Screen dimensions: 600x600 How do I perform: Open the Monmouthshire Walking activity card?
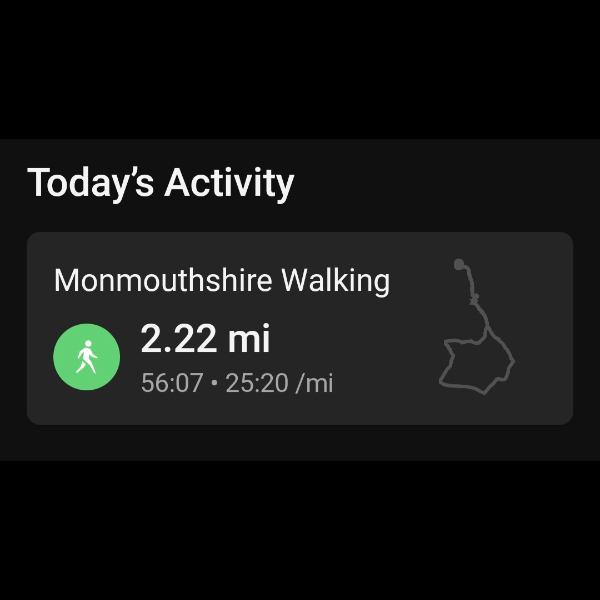pyautogui.click(x=299, y=328)
